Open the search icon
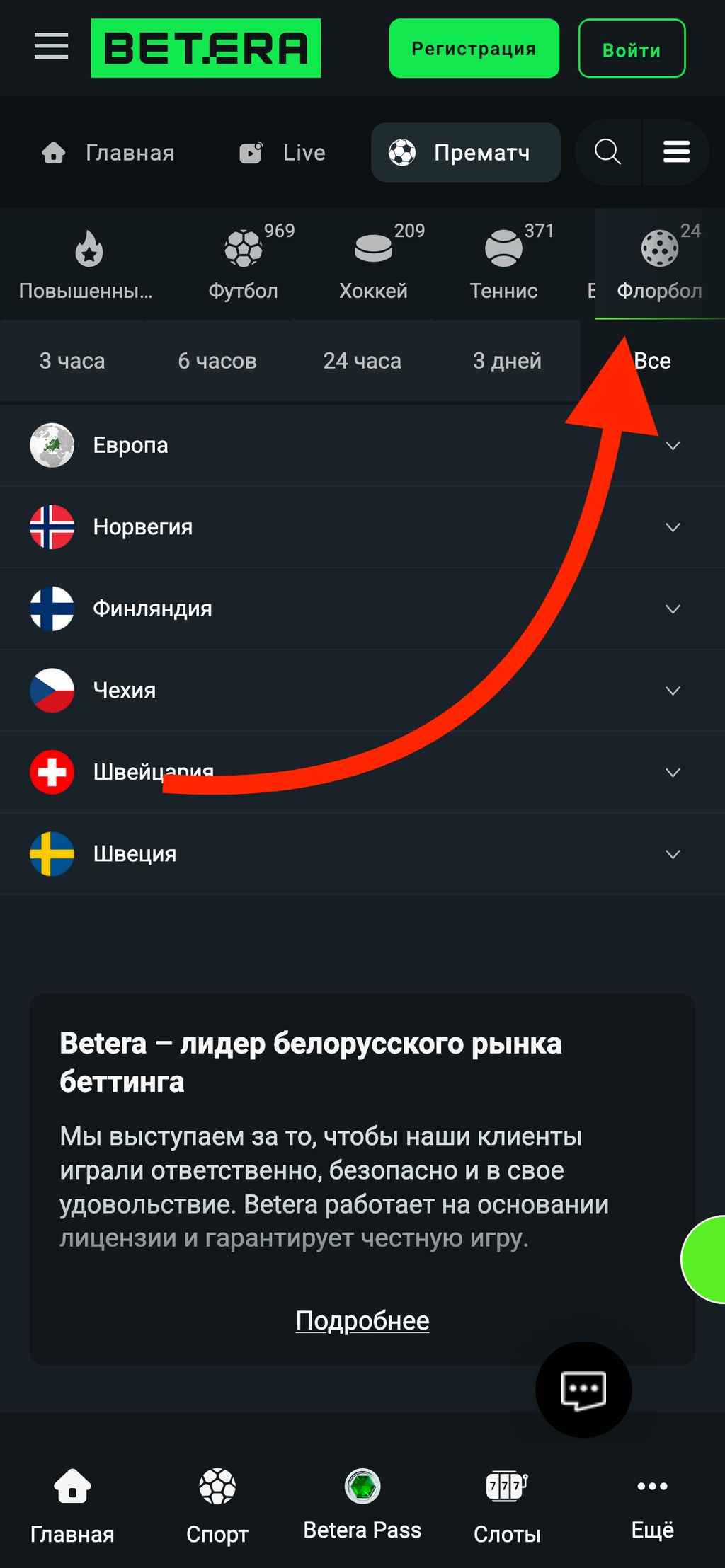Viewport: 725px width, 1568px height. 607,152
